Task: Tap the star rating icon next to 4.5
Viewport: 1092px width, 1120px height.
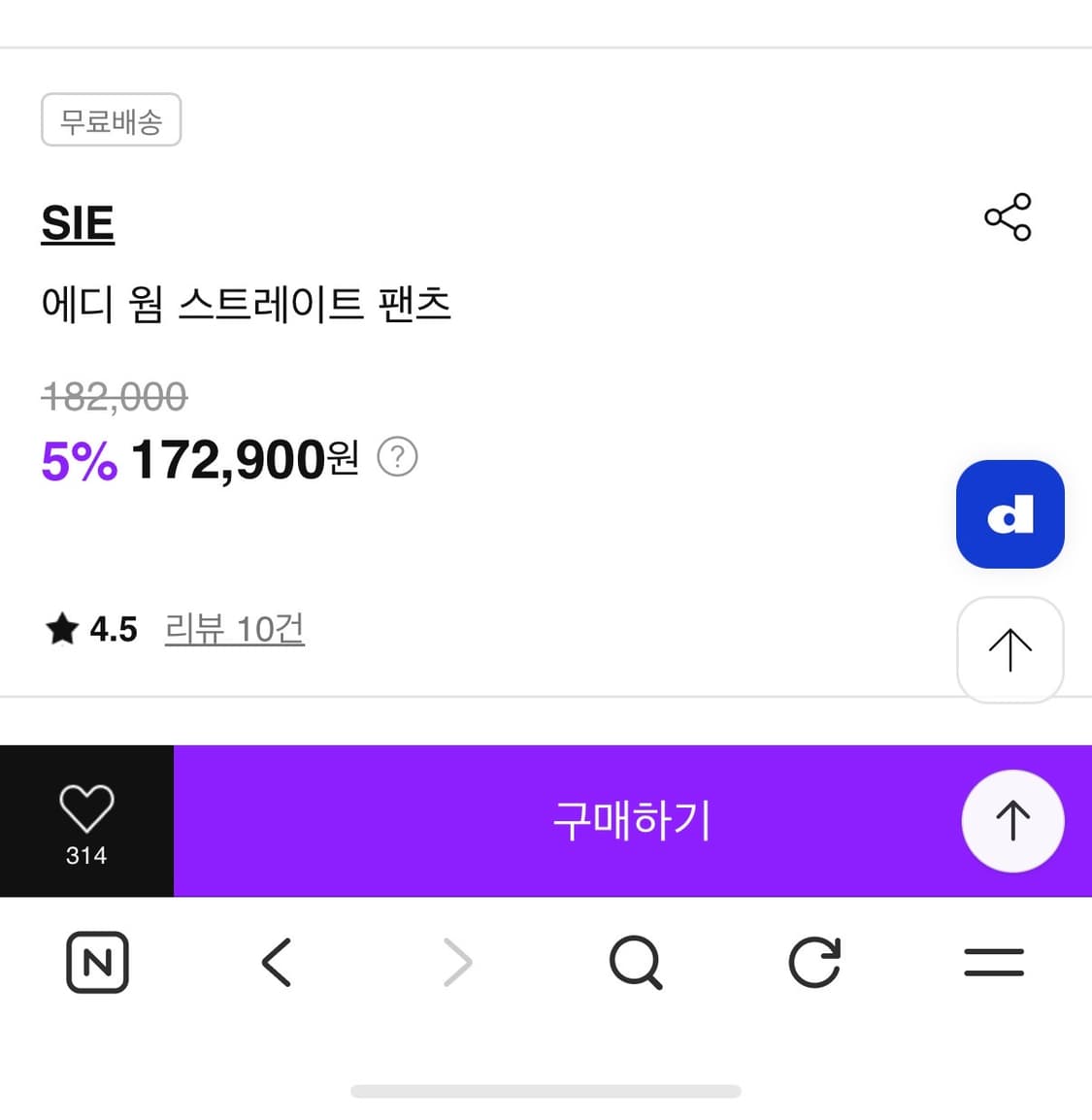Action: pyautogui.click(x=61, y=629)
